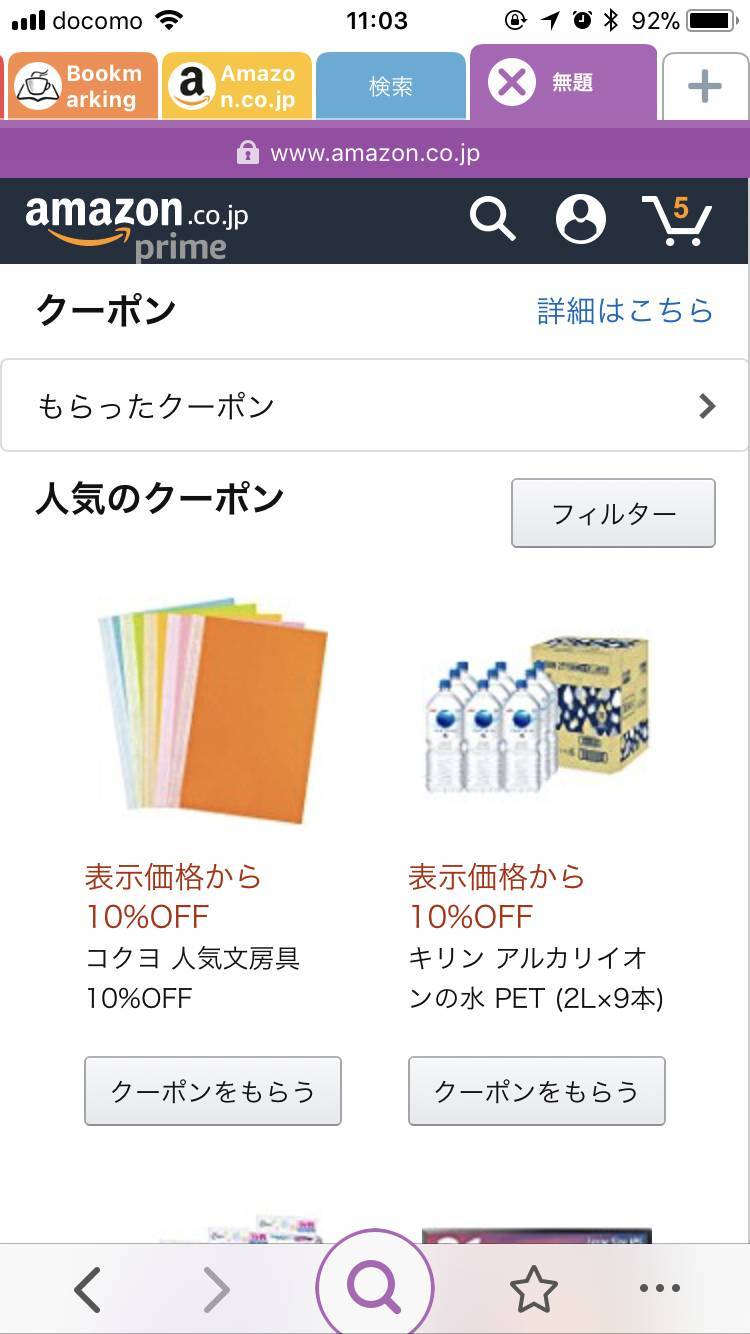The image size is (750, 1334).
Task: Open the コクヨ stationery product image
Action: pyautogui.click(x=213, y=710)
